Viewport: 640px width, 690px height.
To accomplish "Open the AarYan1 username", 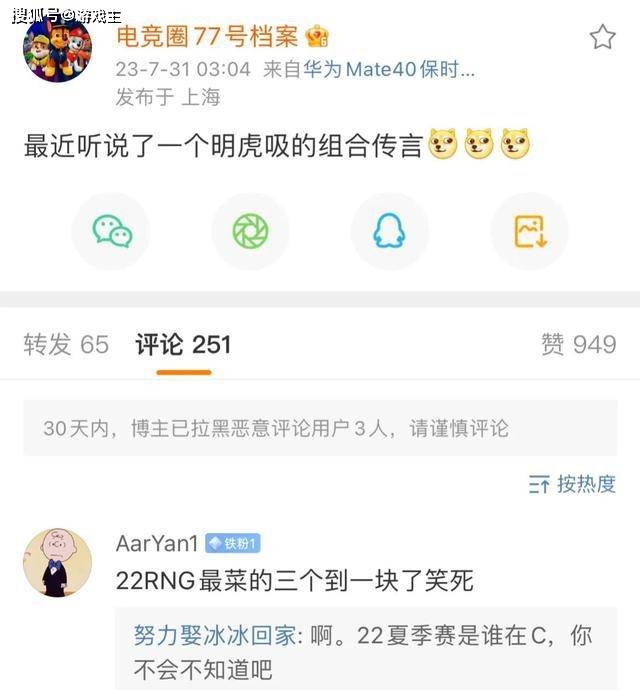I will [x=157, y=543].
